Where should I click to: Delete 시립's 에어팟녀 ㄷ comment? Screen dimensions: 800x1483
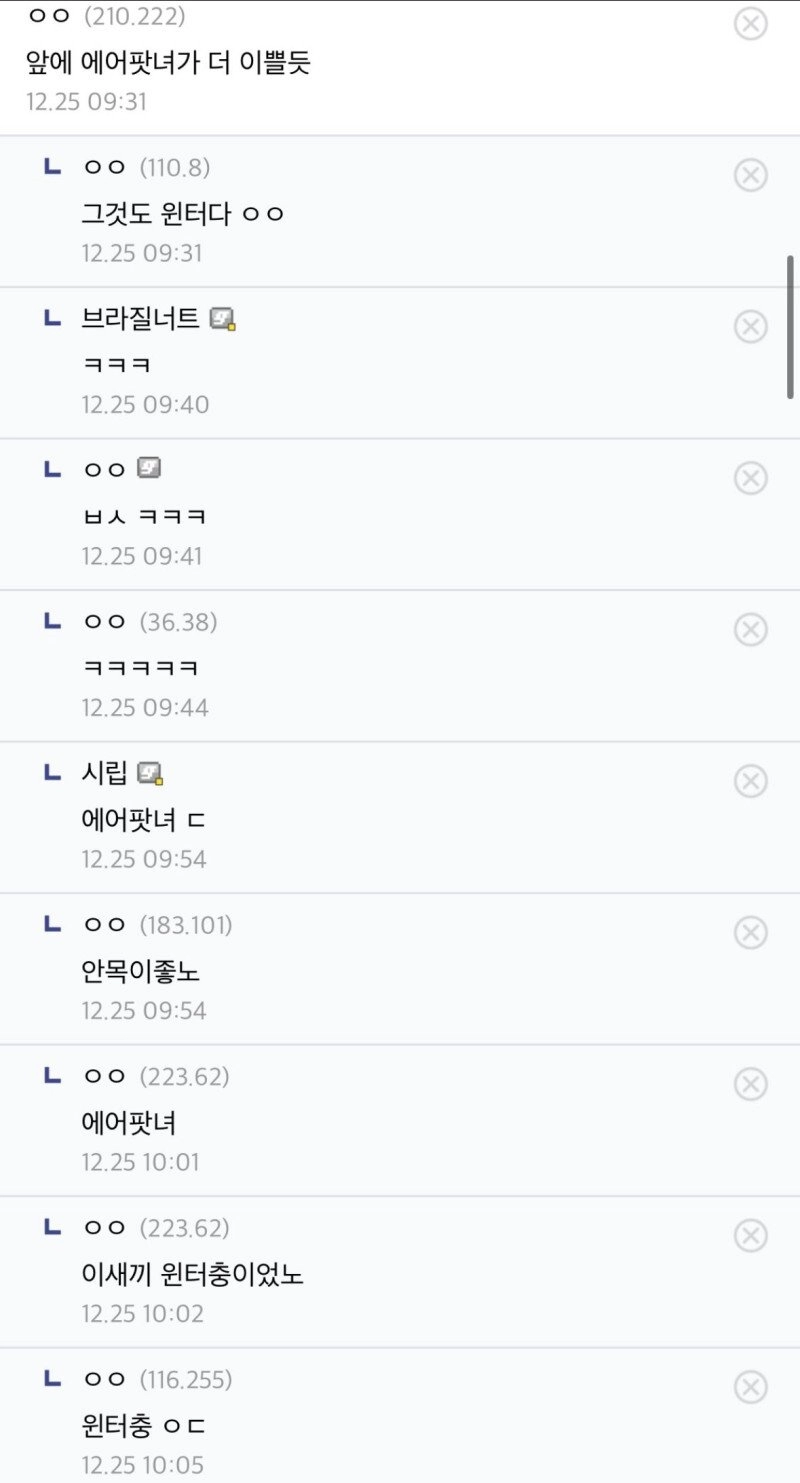tap(751, 781)
